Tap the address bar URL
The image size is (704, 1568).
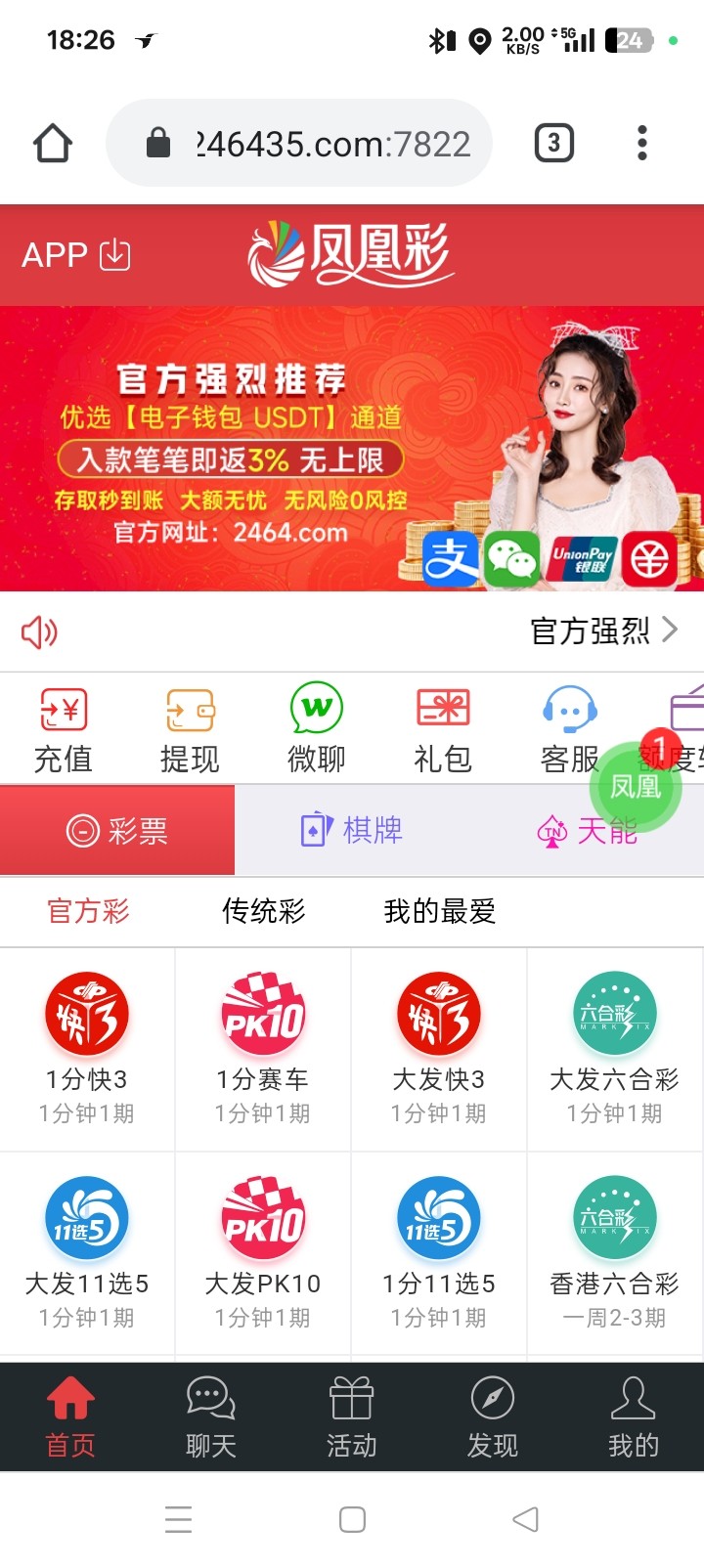point(332,145)
